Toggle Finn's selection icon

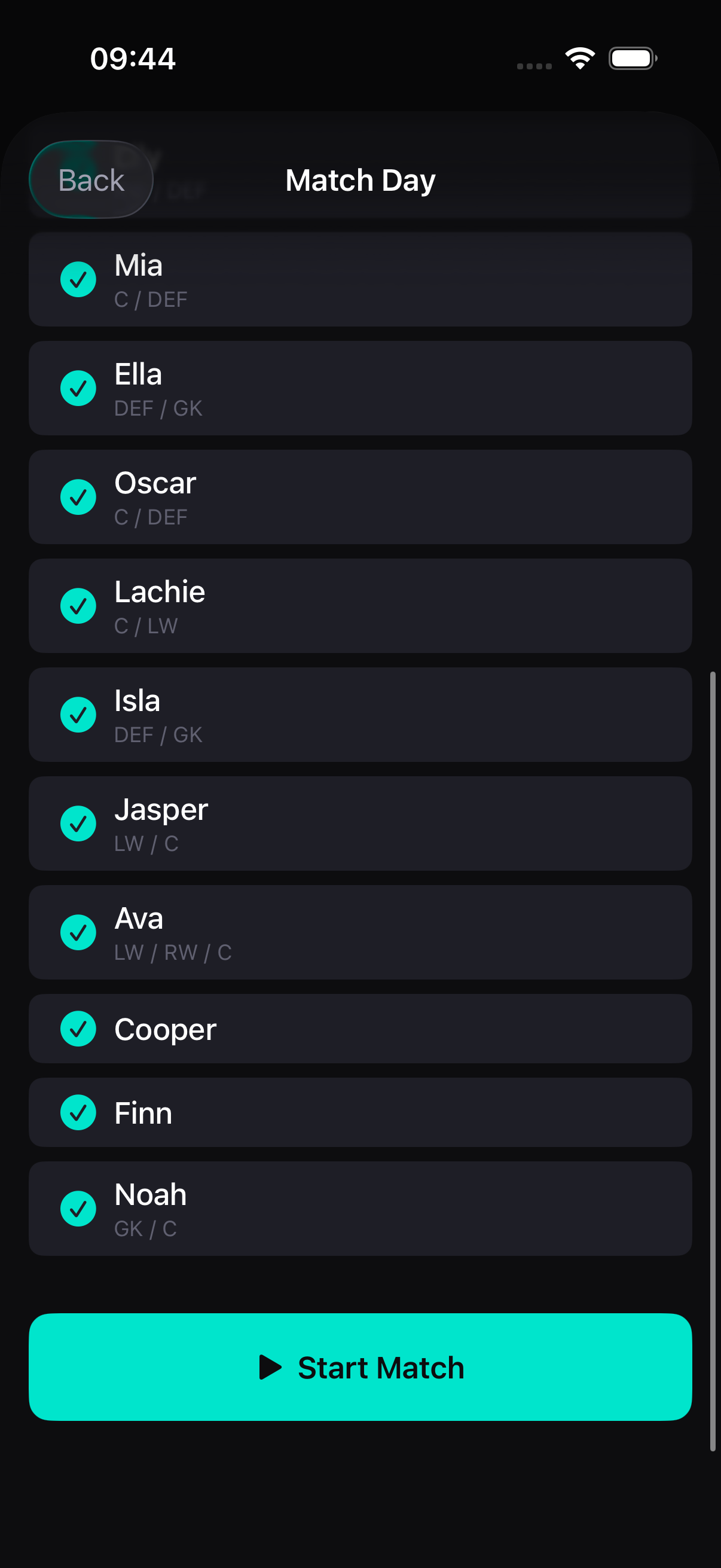78,1112
